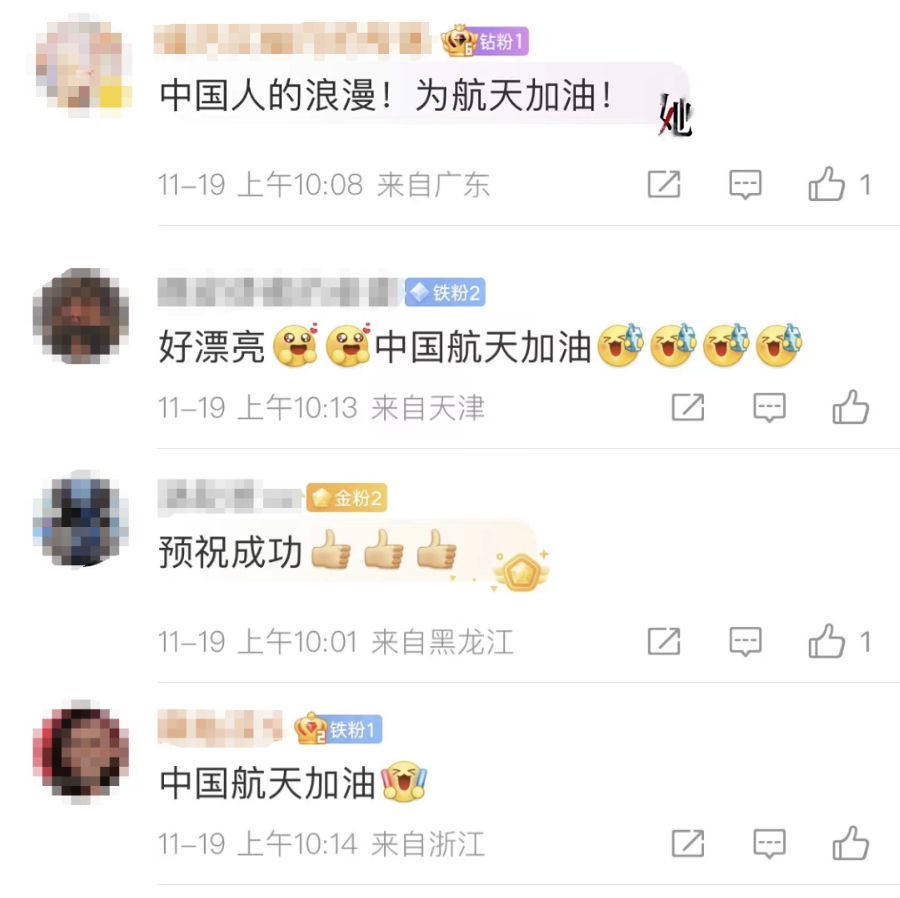Open the 铁粉2 commenter's avatar
Viewport: 900px width, 898px height.
point(80,316)
